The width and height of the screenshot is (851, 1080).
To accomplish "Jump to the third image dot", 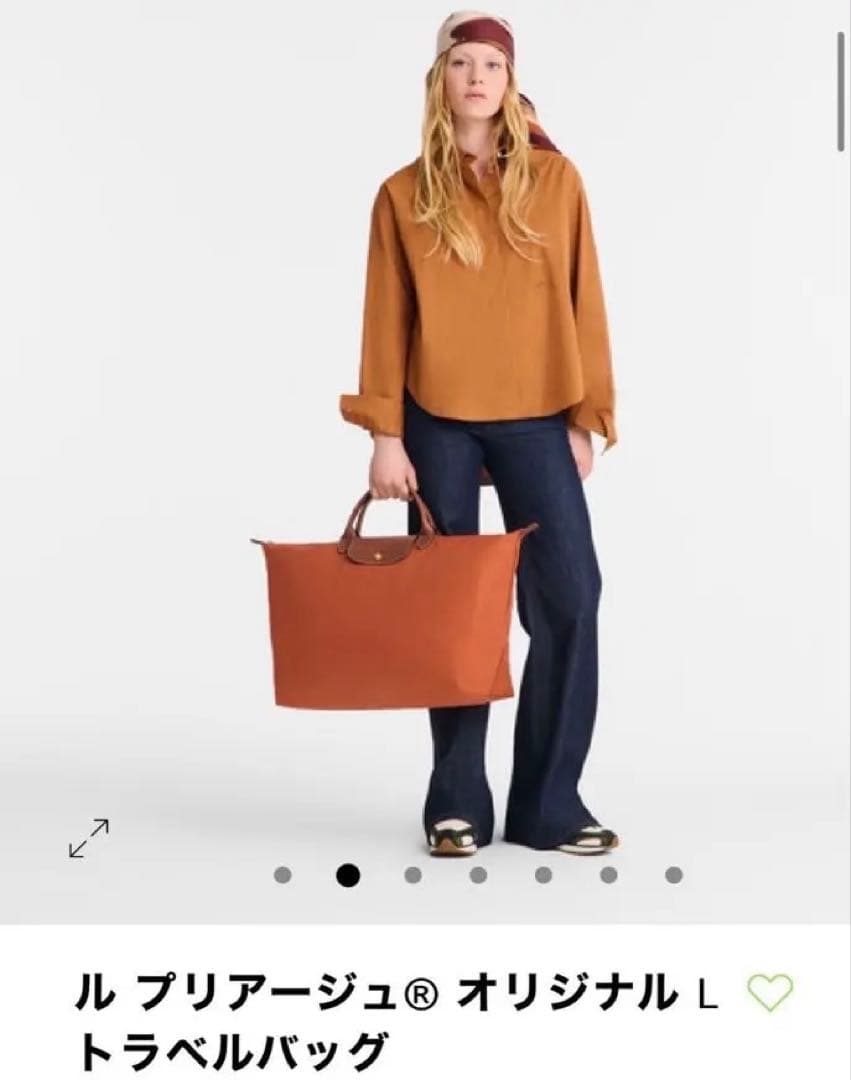I will click(x=413, y=875).
